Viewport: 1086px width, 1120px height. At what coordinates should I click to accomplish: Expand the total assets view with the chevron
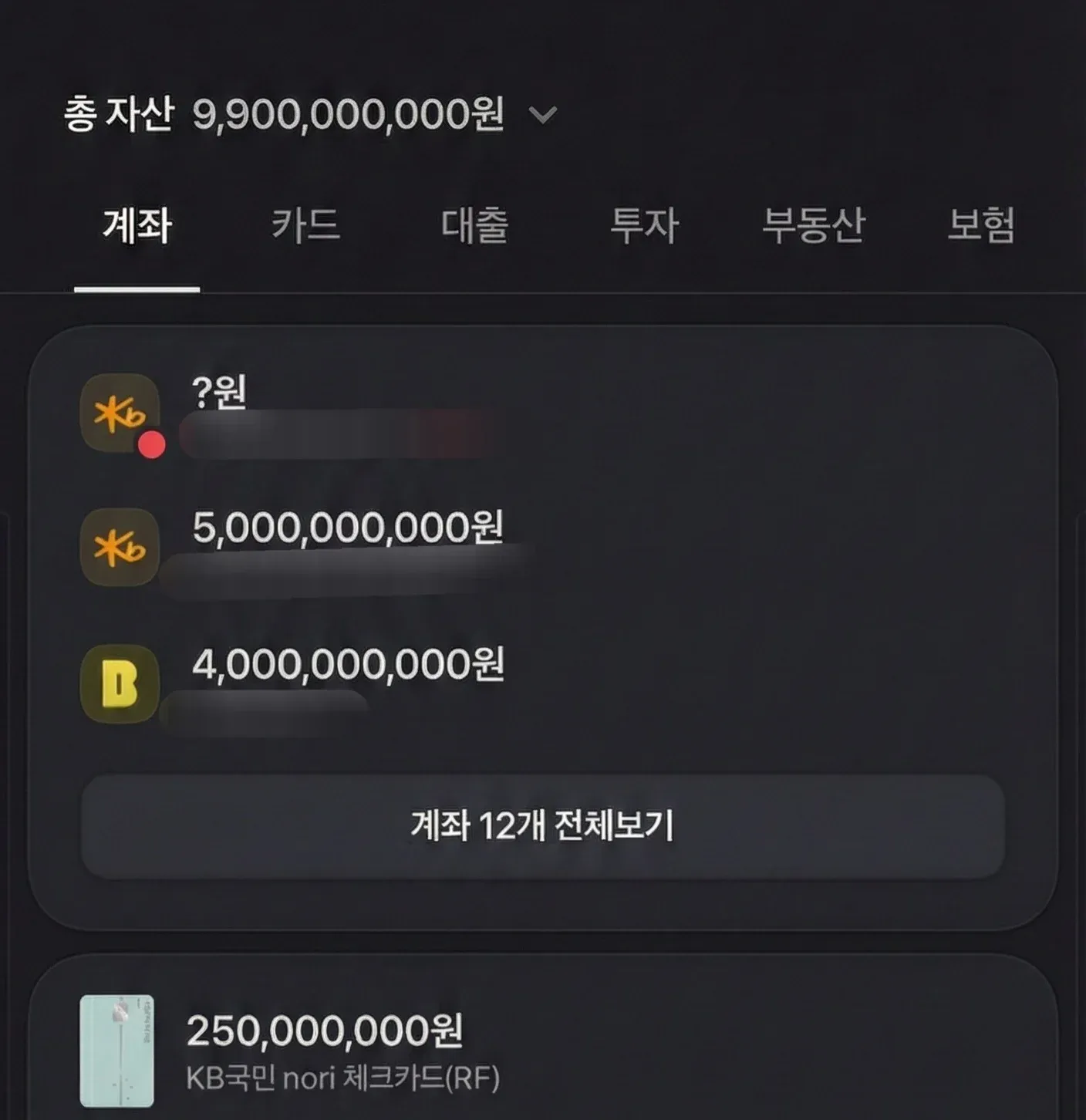point(542,116)
